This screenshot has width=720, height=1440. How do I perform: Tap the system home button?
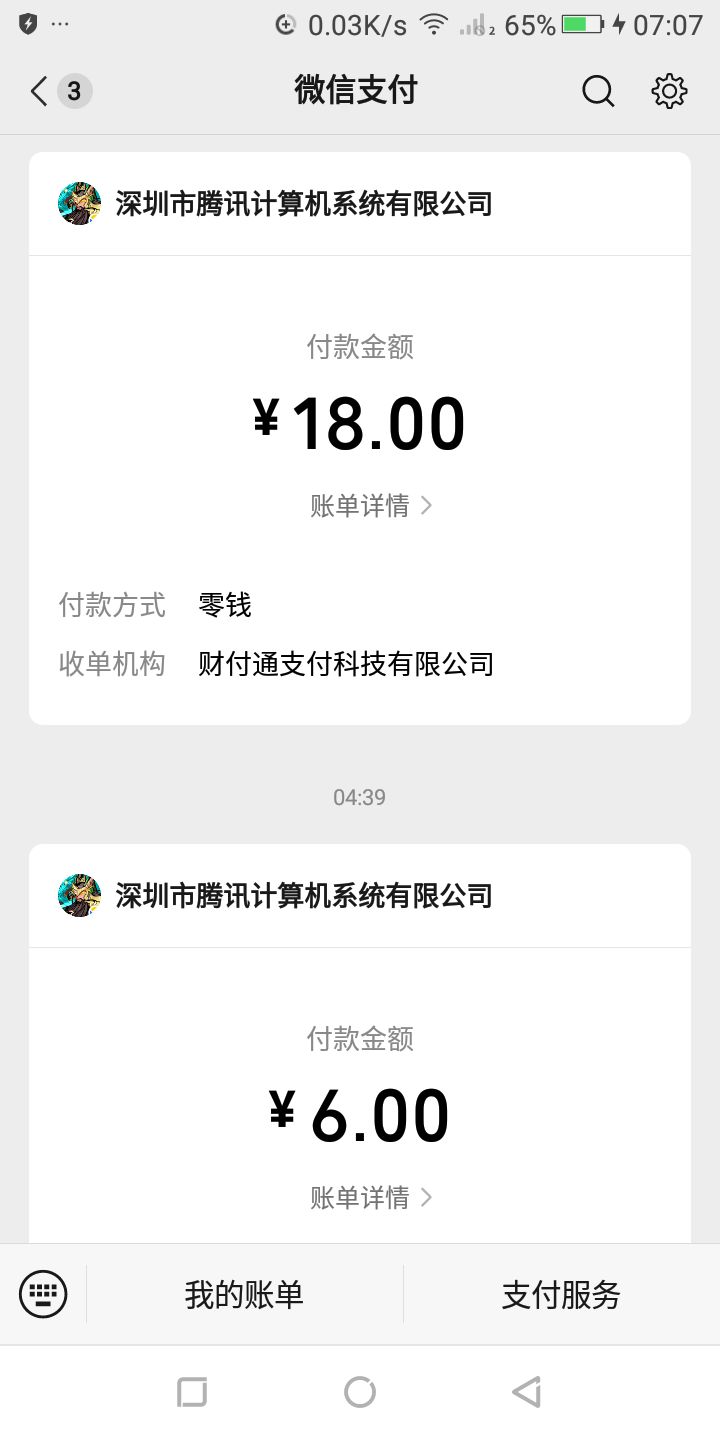pyautogui.click(x=360, y=1392)
